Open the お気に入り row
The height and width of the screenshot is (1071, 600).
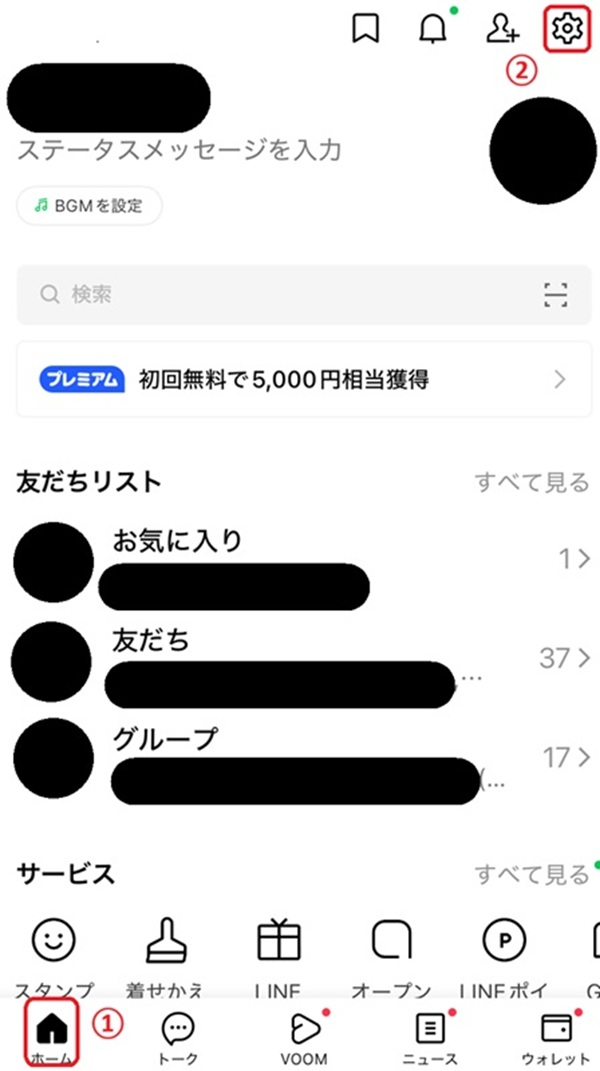300,558
